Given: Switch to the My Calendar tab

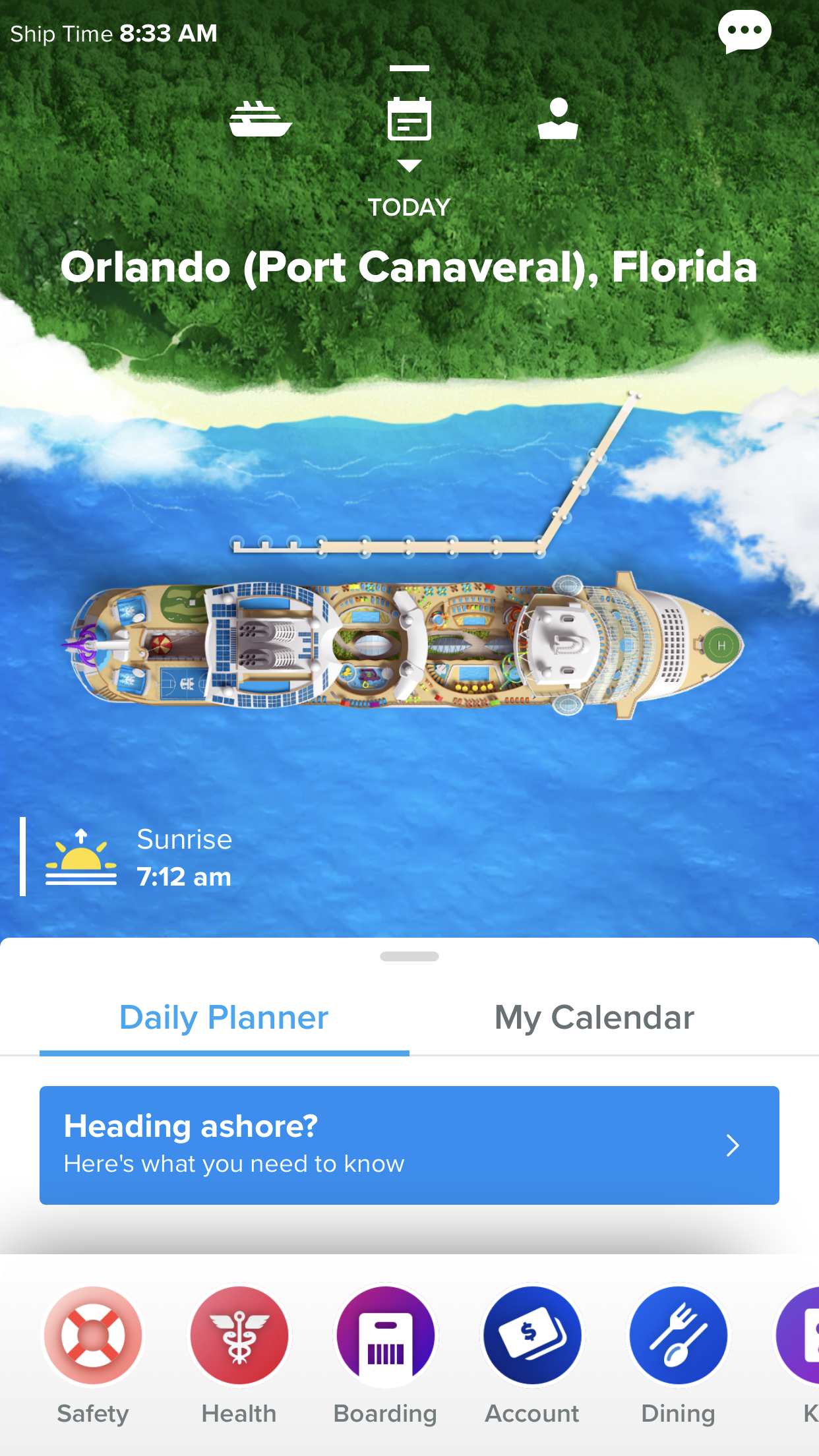Looking at the screenshot, I should coord(594,1017).
